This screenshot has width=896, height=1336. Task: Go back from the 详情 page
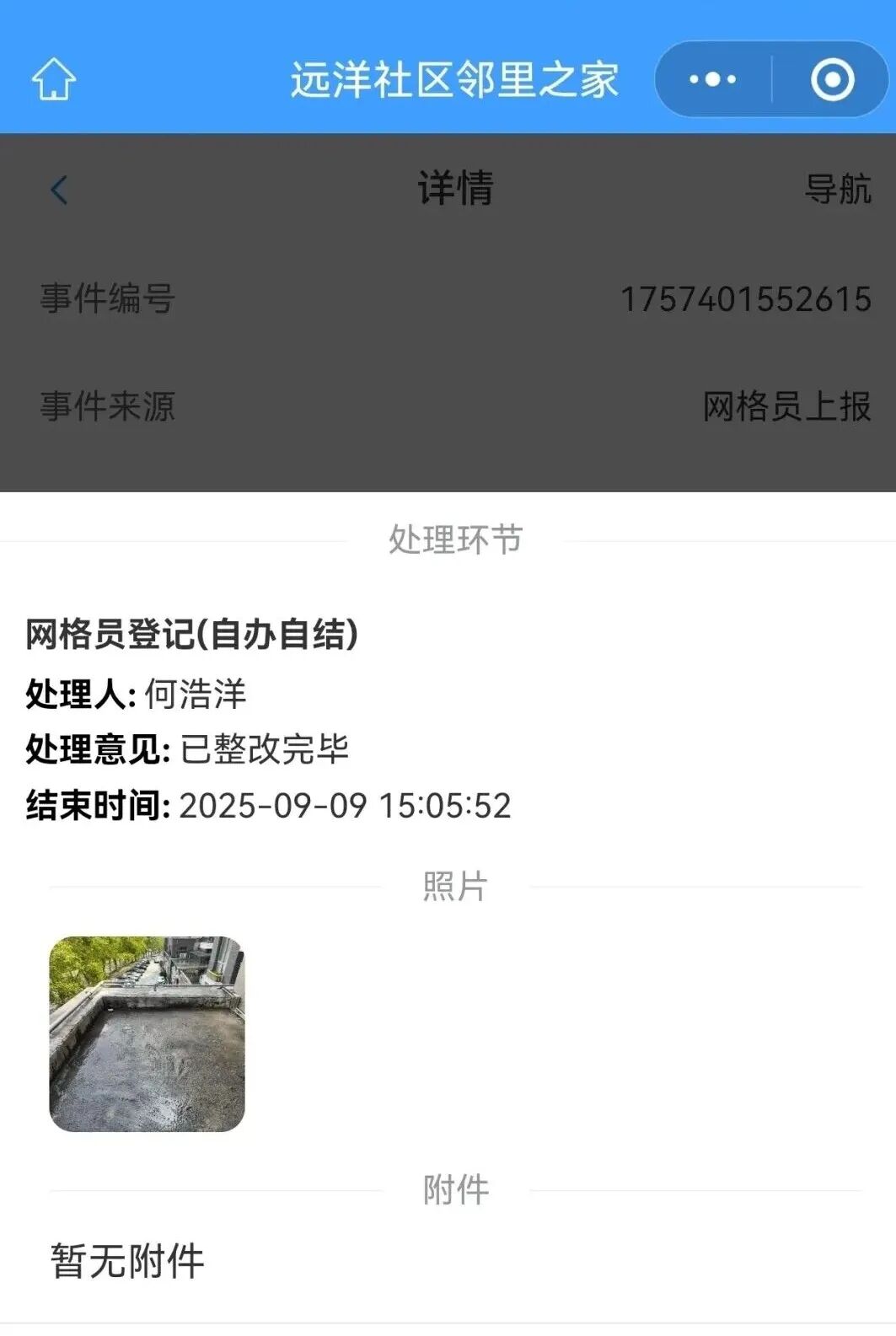pyautogui.click(x=59, y=190)
